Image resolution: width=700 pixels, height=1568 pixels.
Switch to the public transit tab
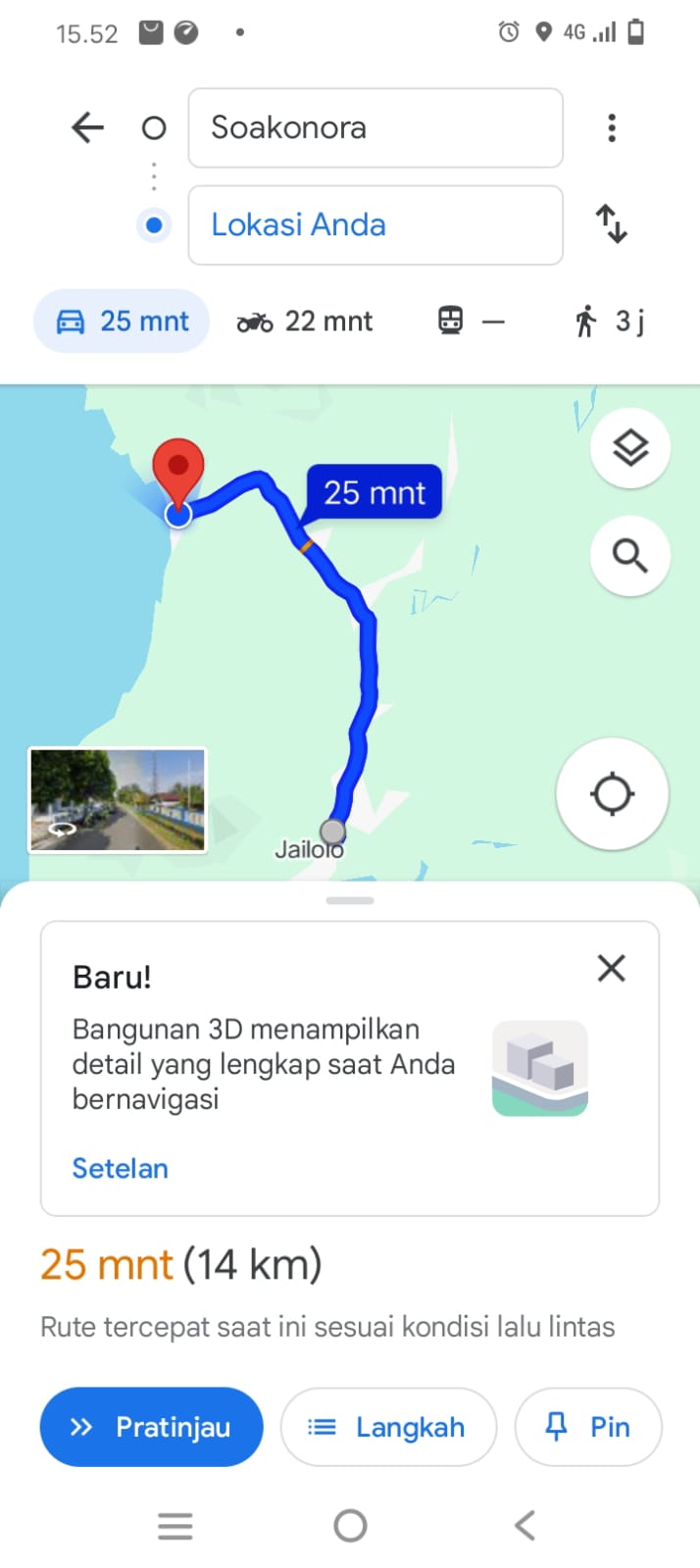click(x=471, y=321)
